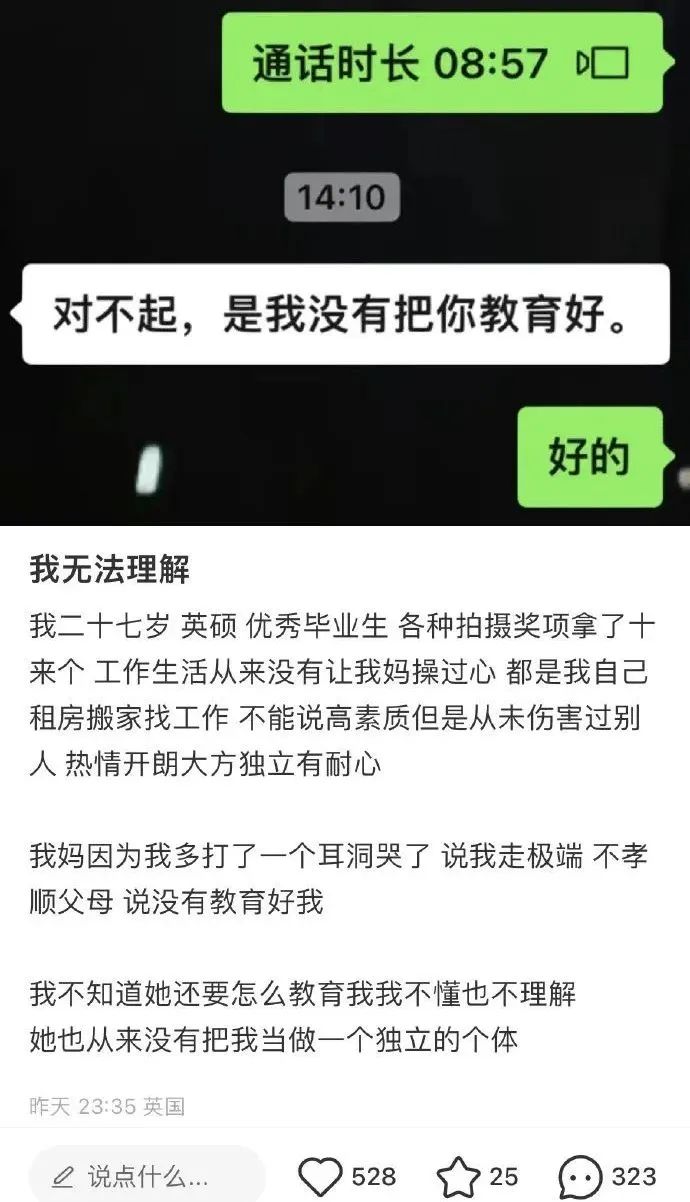Open the 323 comments bubble
Screen dimensions: 690x1202
(x=580, y=1176)
